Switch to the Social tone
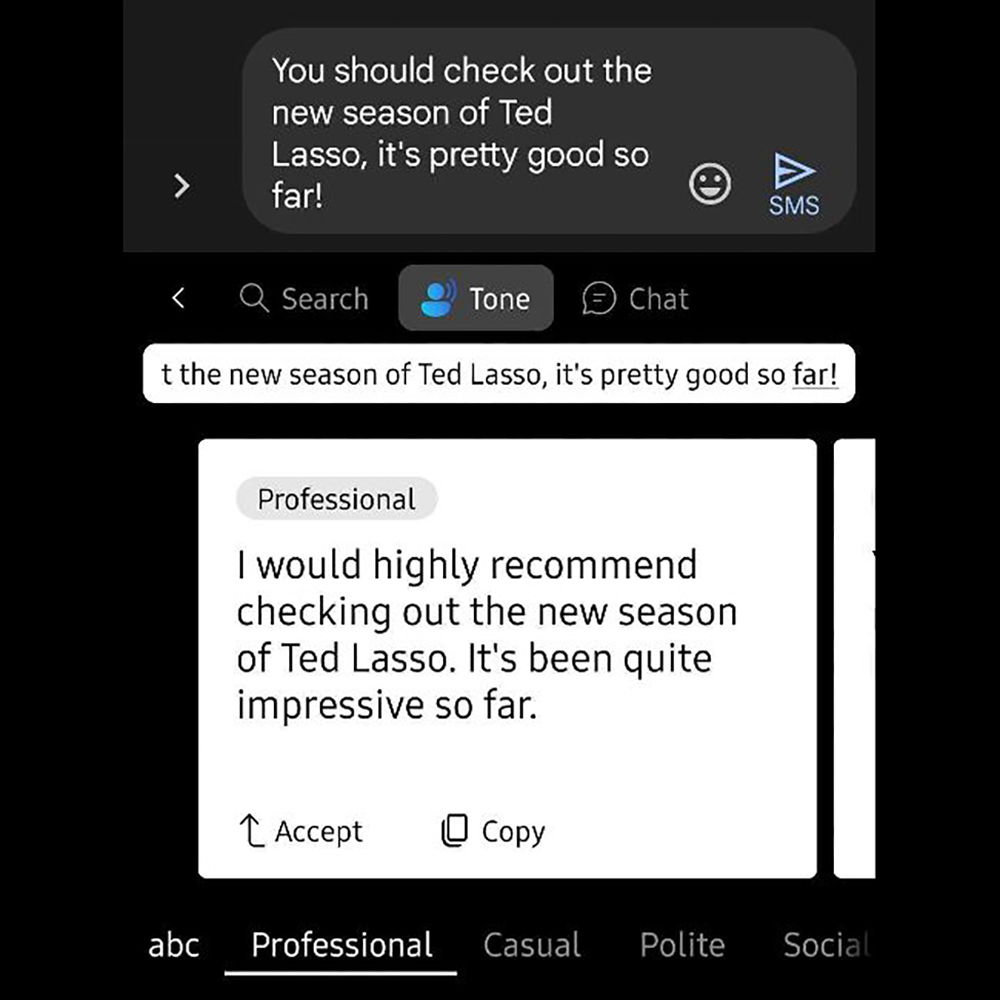This screenshot has height=1000, width=1000. pos(826,945)
